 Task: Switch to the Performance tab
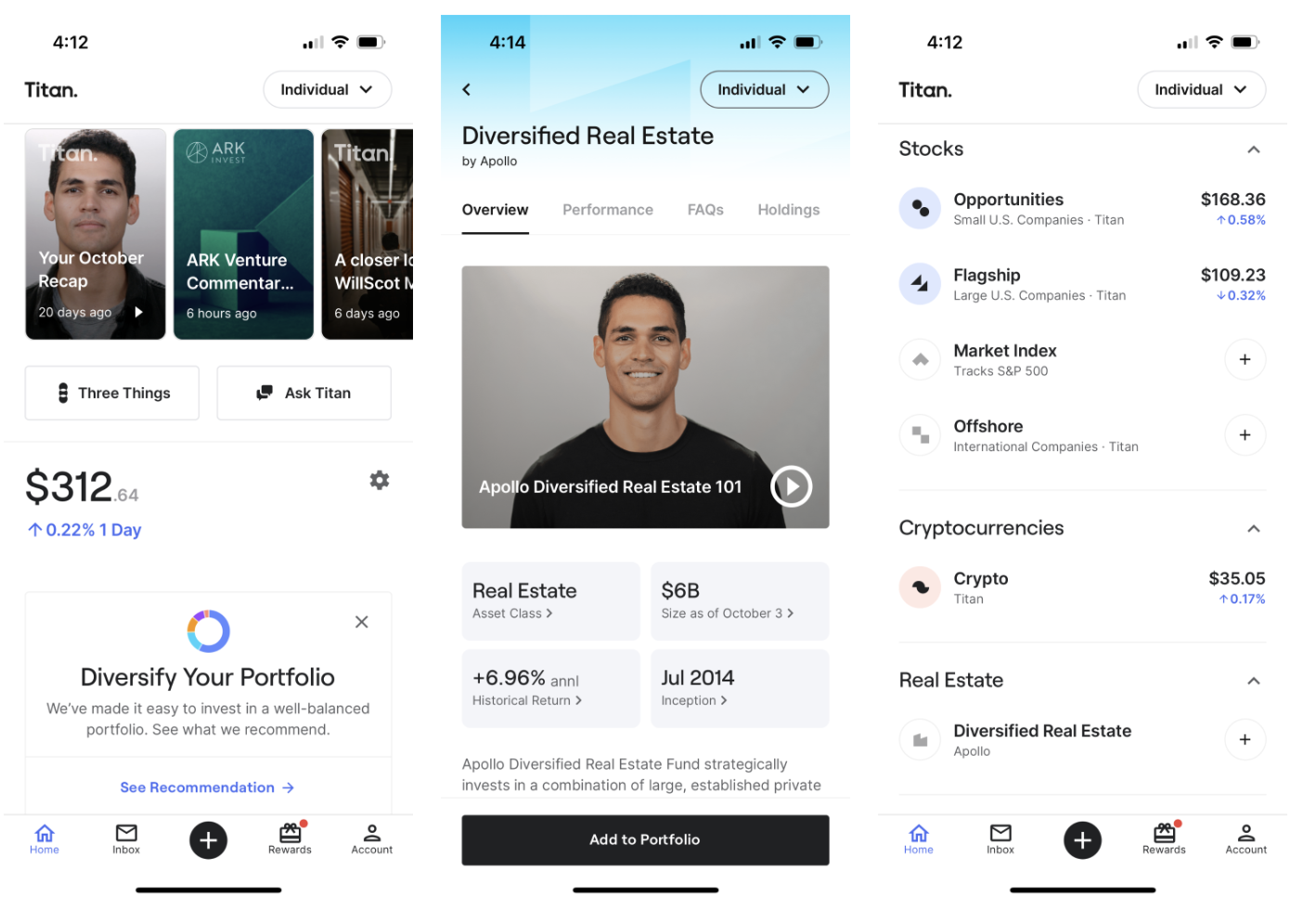[607, 210]
